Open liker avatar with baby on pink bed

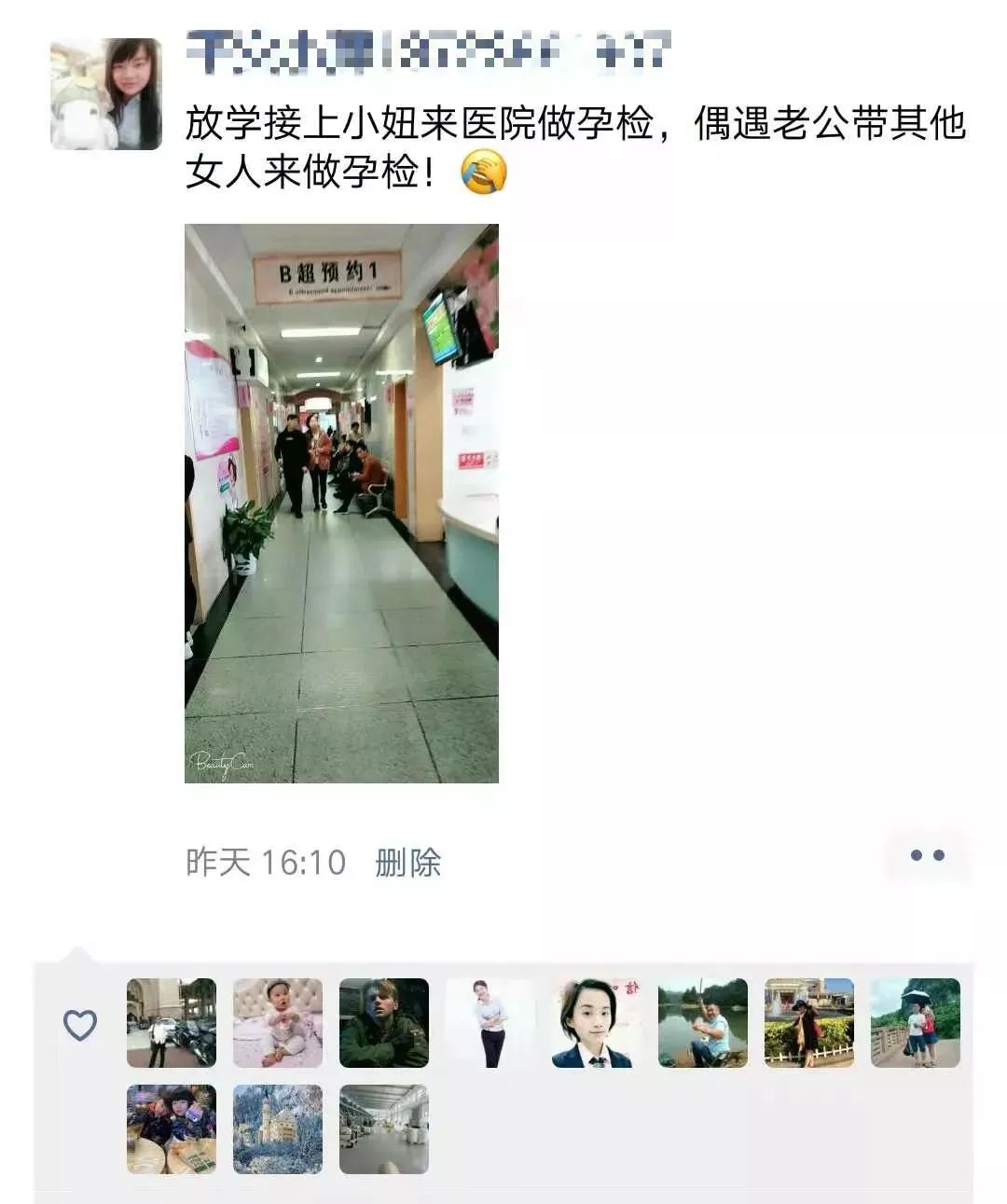277,1023
